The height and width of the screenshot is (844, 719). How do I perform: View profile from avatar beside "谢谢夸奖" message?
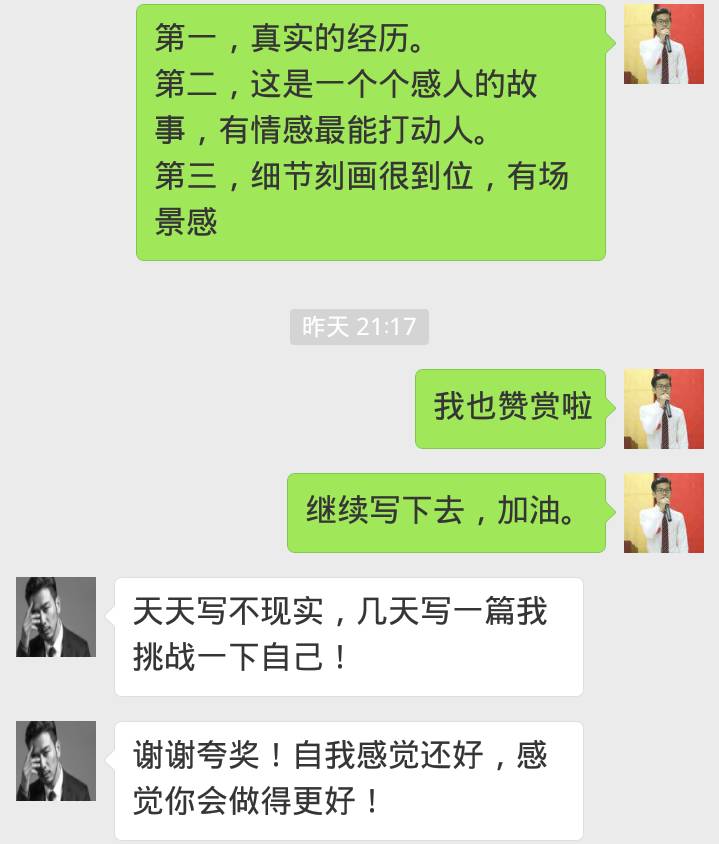56,760
